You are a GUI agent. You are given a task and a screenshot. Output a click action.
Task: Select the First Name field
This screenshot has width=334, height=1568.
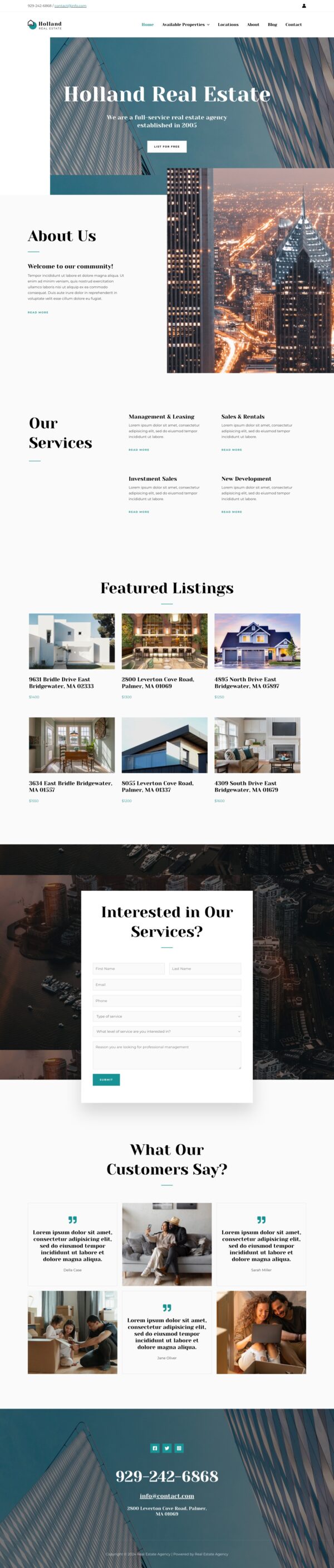tap(129, 969)
